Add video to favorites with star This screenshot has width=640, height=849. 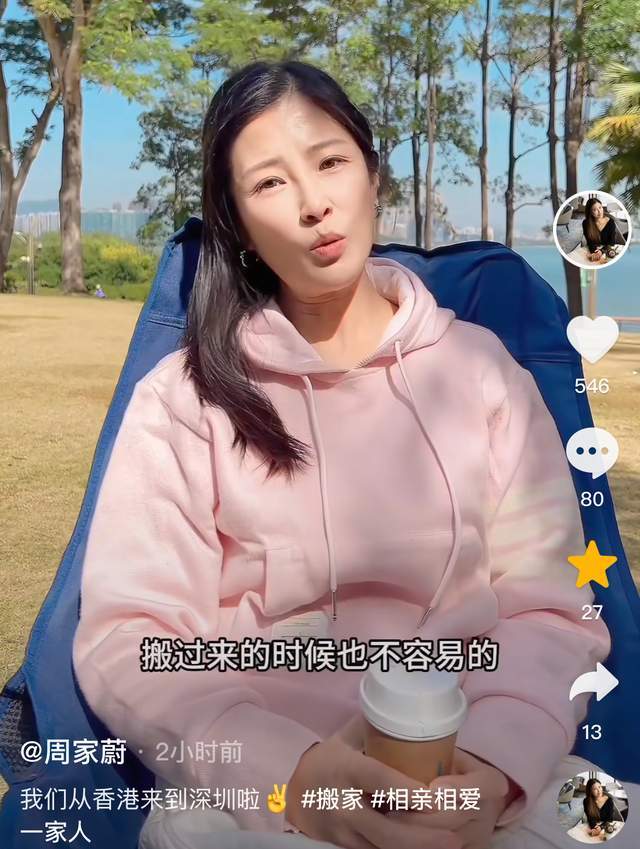point(592,566)
